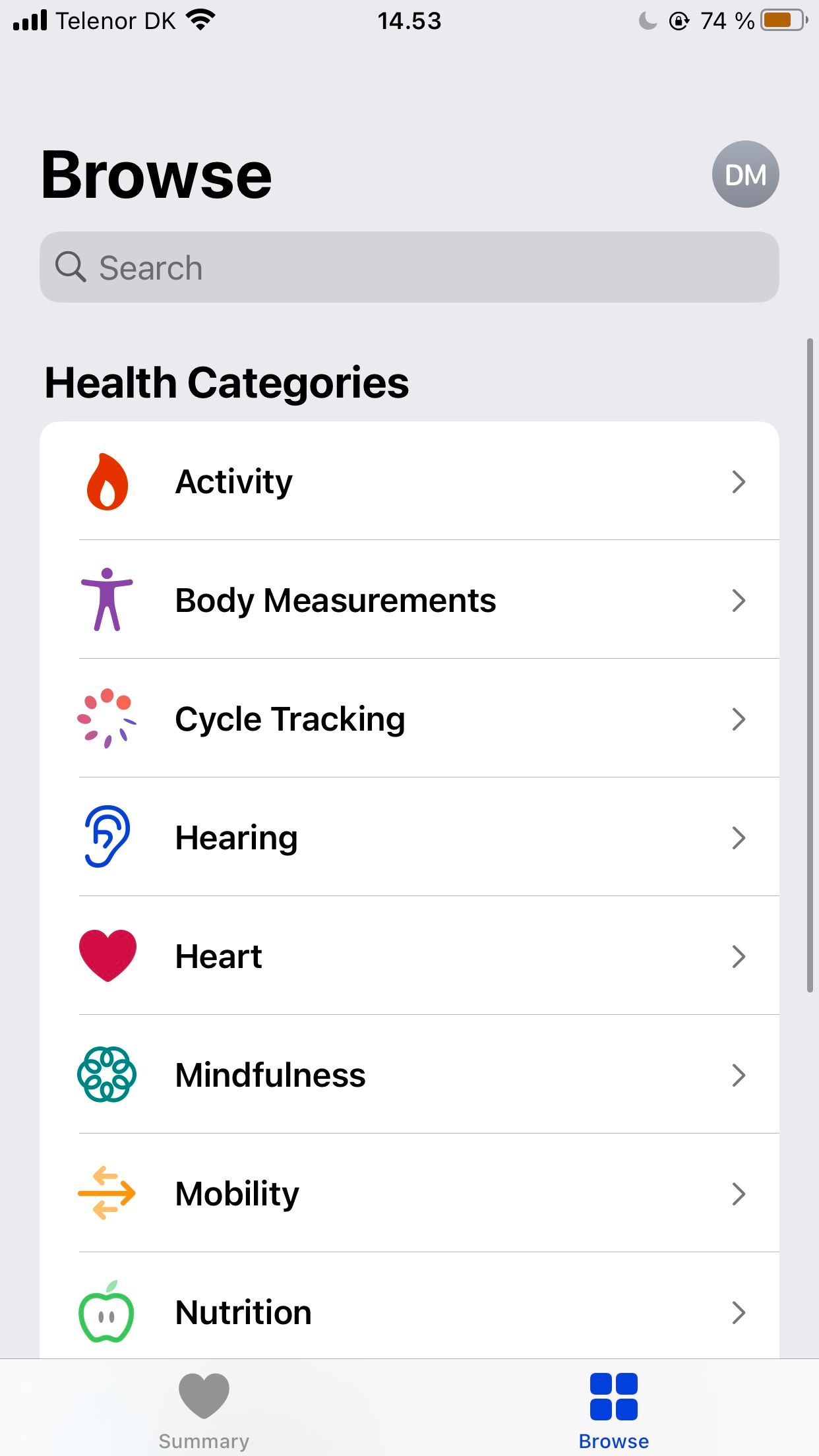Open the Mindfulness category

409,1074
